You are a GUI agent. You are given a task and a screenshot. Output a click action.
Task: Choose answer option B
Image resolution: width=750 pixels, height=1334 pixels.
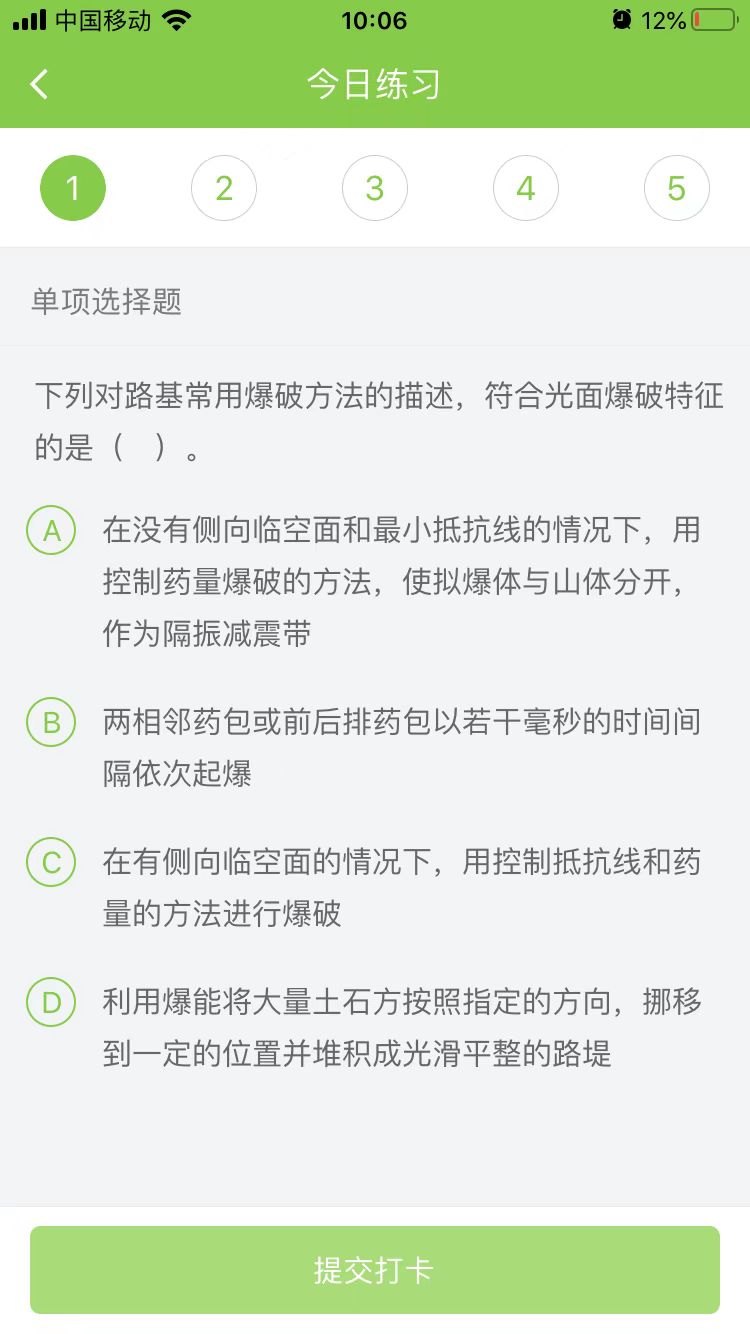[51, 722]
